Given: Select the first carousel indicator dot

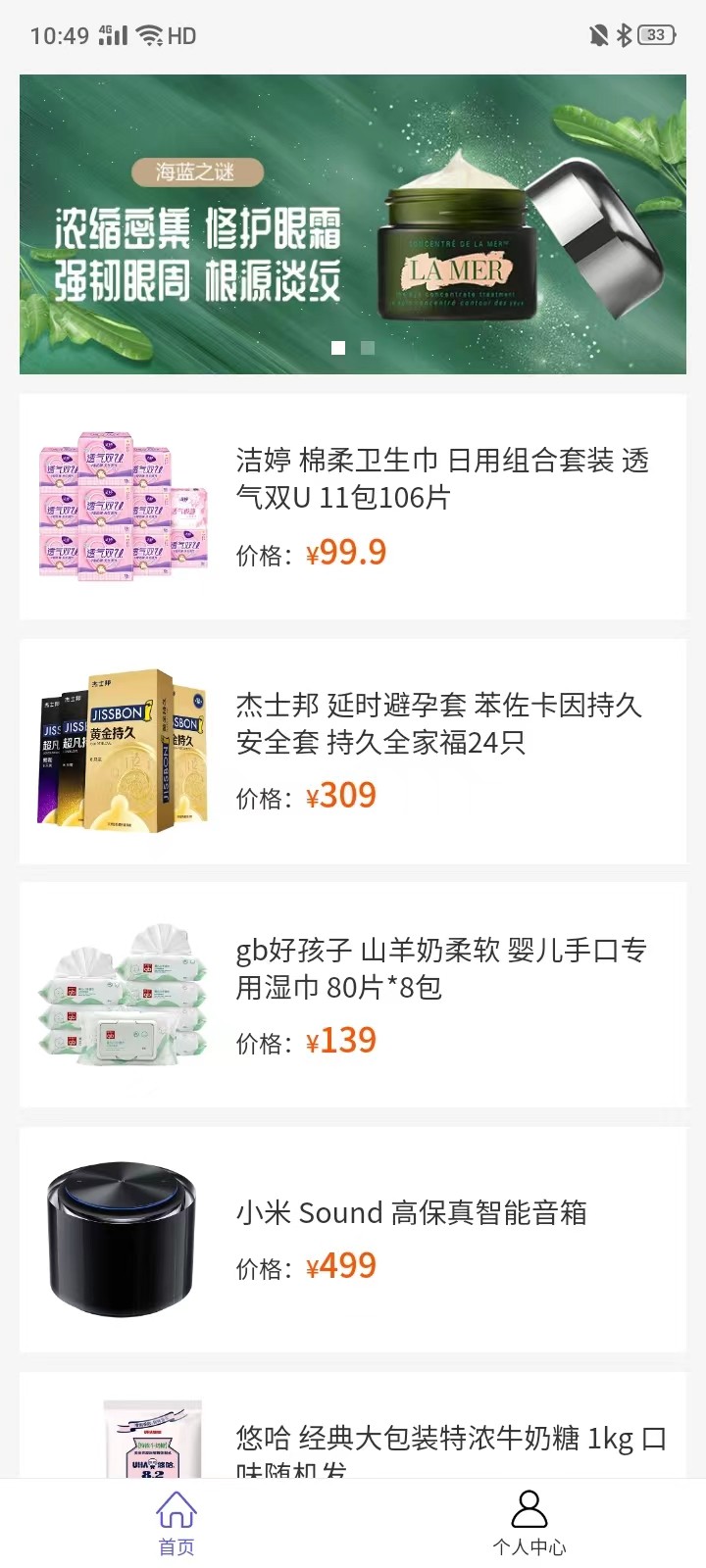Looking at the screenshot, I should 340,347.
